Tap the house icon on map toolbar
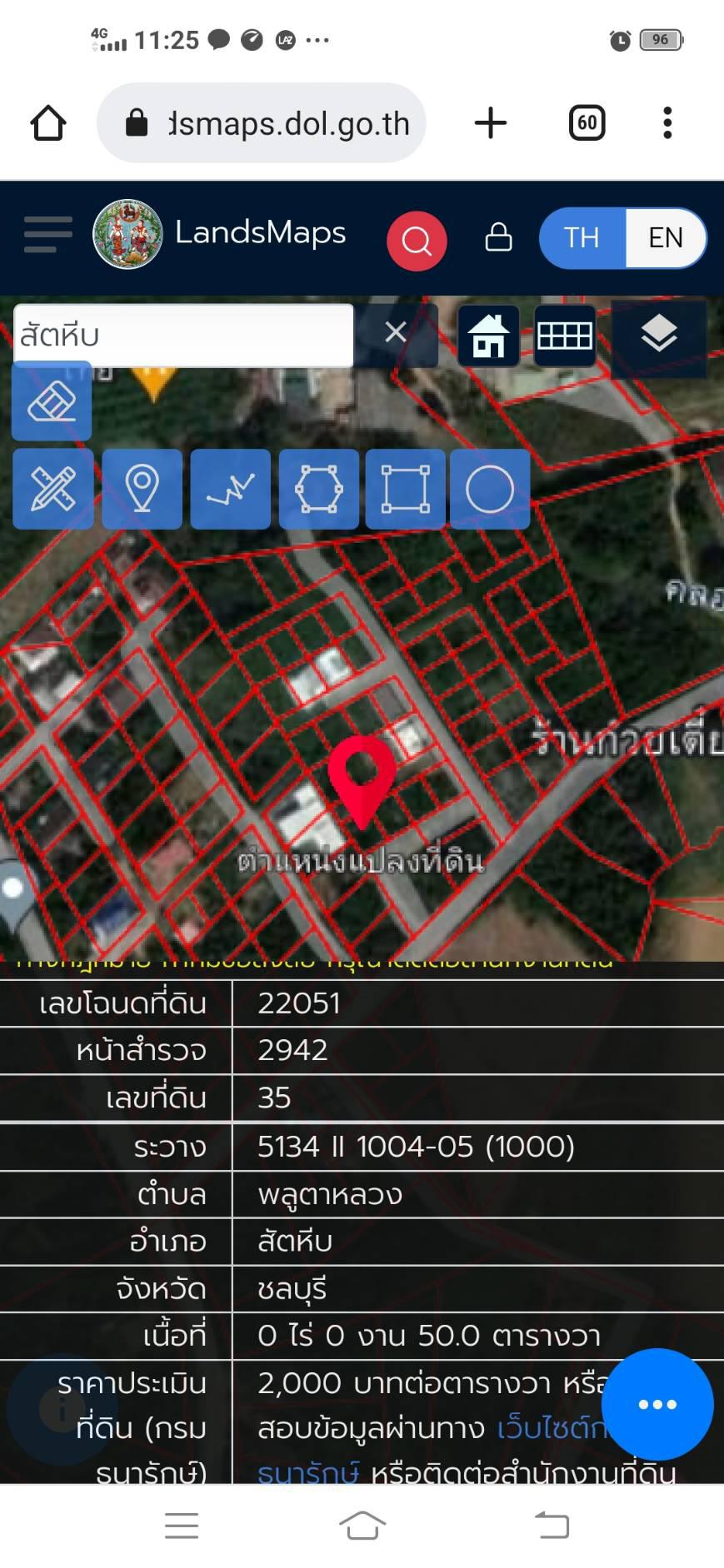 (x=489, y=336)
